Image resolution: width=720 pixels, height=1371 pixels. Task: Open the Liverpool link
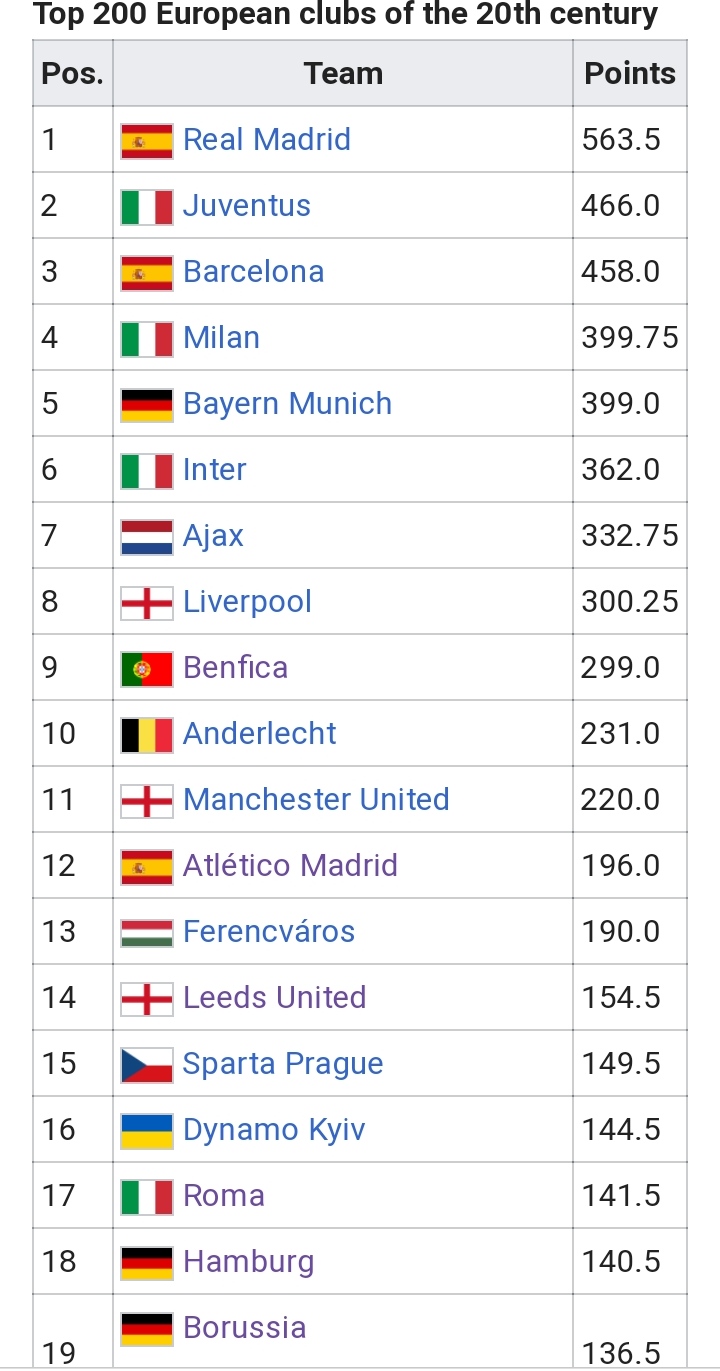click(x=248, y=601)
